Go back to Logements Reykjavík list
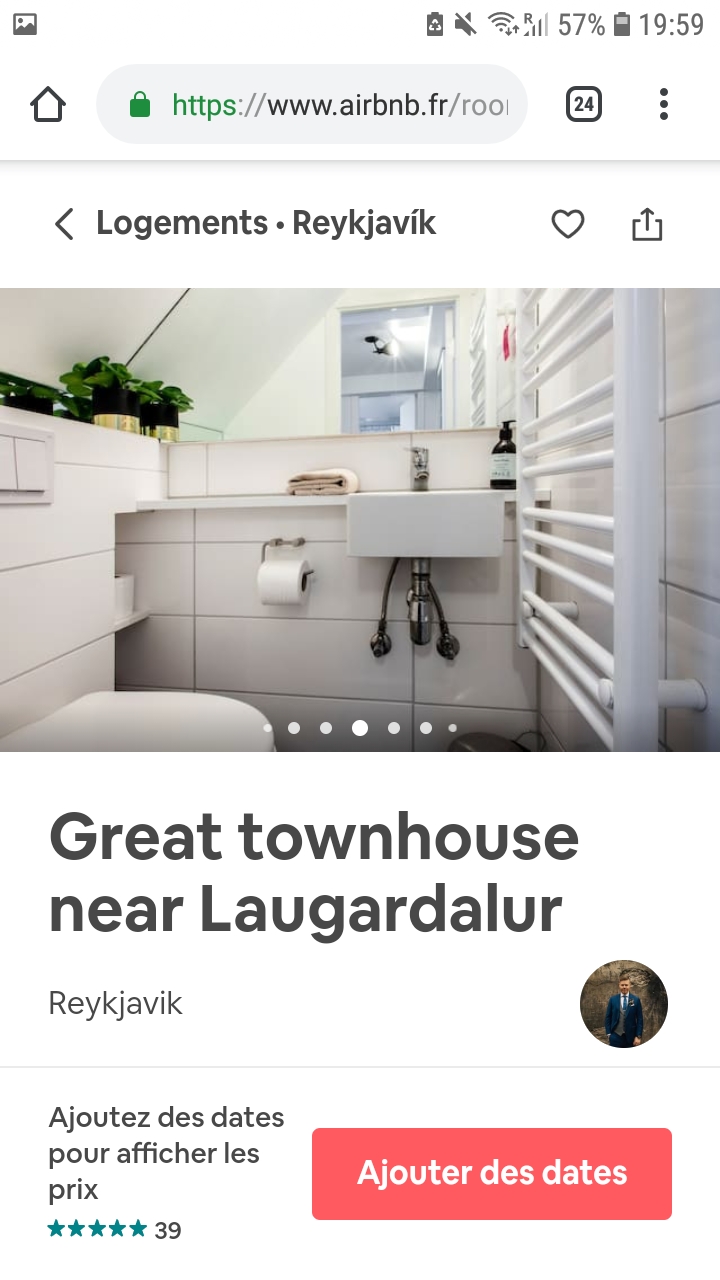 coord(64,224)
